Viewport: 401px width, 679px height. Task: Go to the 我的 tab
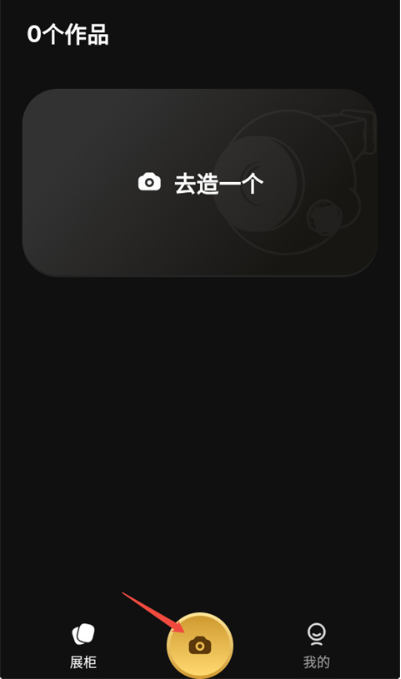(317, 646)
